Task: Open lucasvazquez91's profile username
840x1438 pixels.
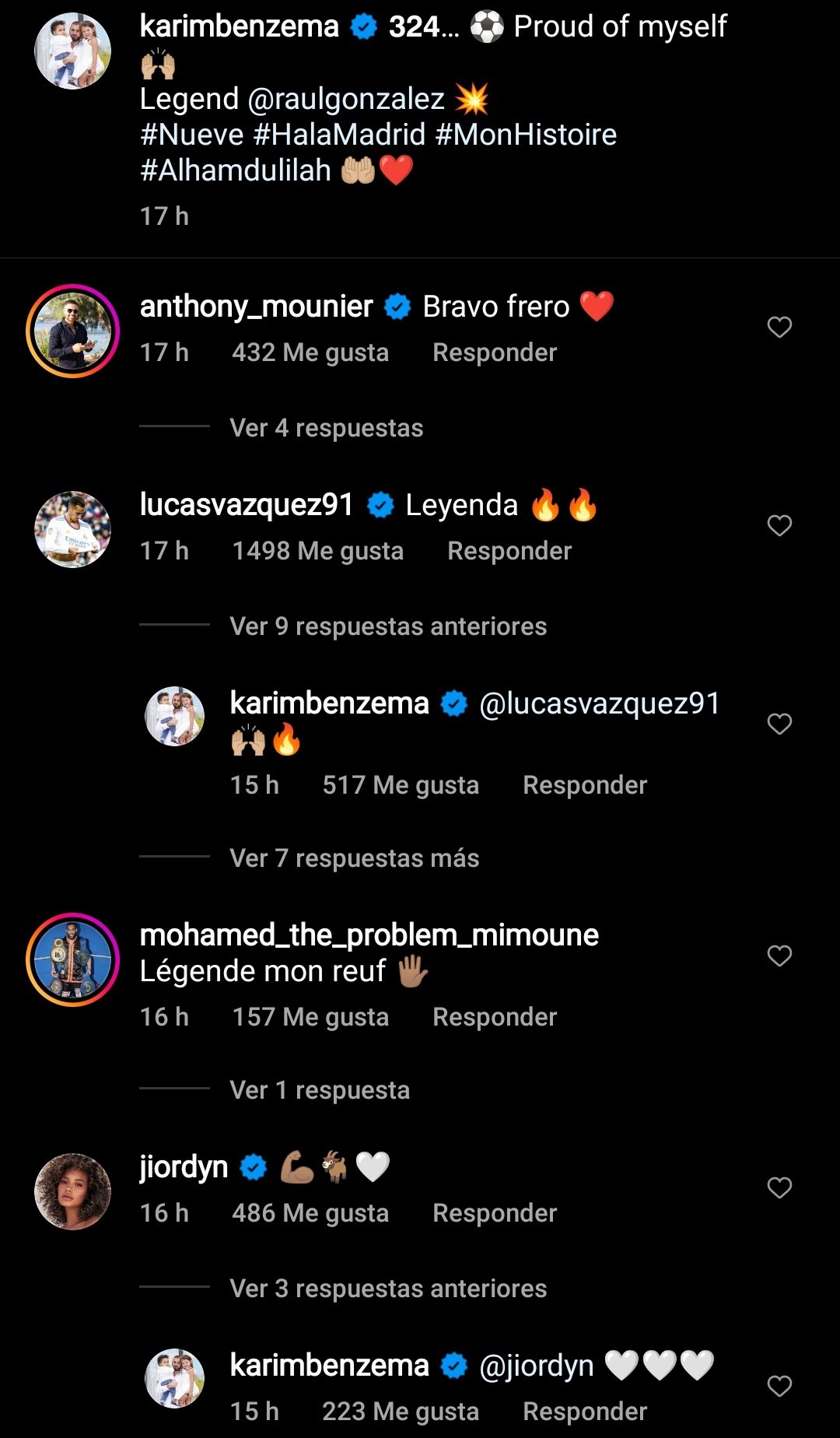Action: point(247,505)
